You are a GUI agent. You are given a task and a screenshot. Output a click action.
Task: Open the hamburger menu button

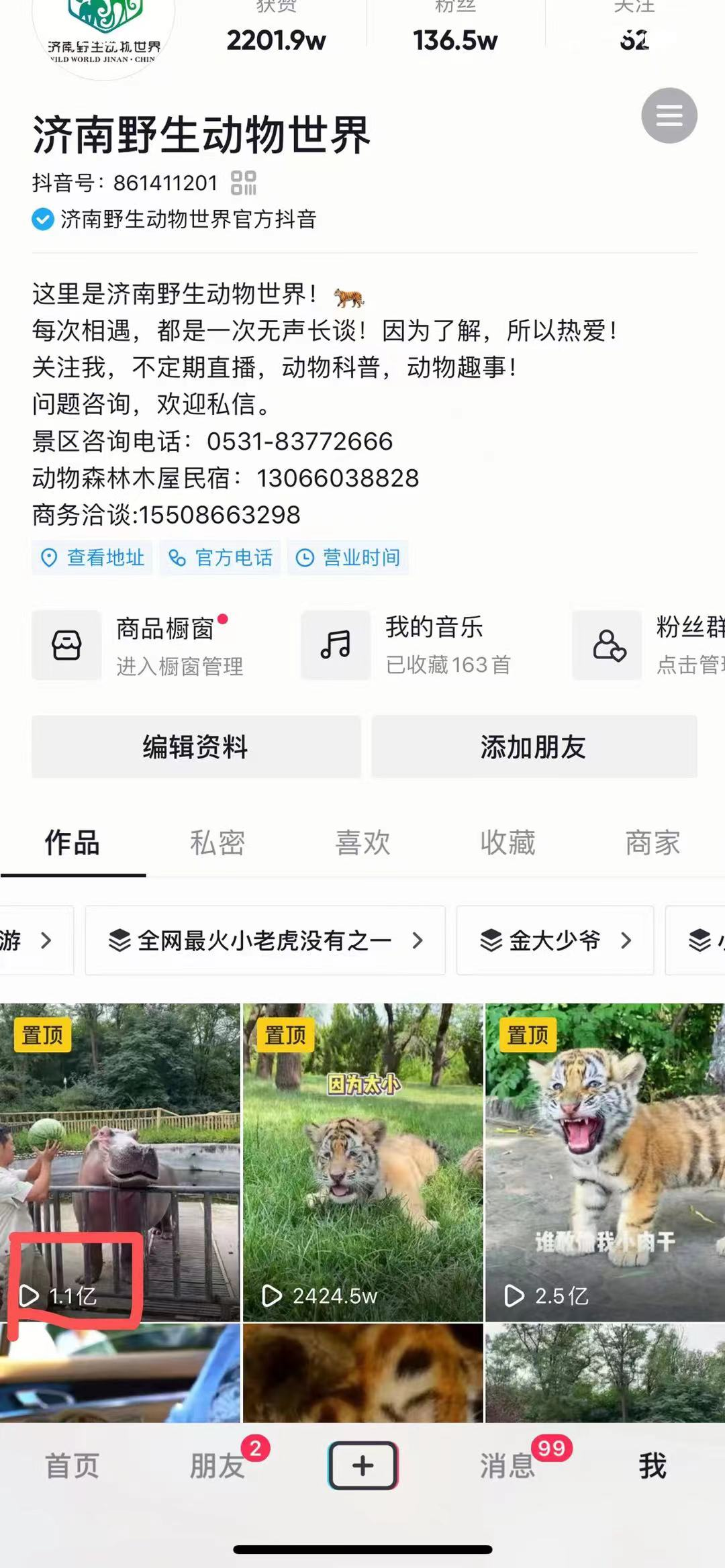tap(669, 115)
